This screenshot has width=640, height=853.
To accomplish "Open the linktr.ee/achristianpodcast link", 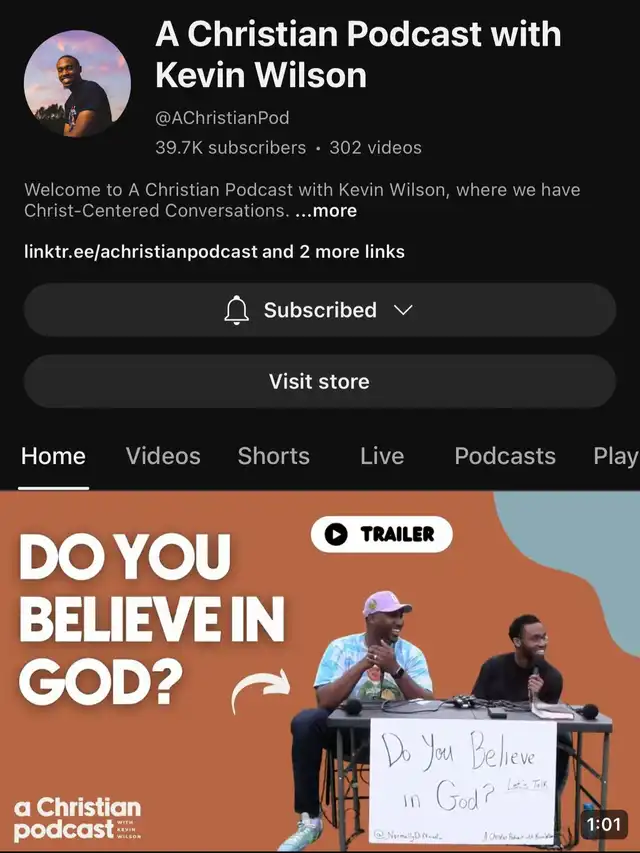I will 140,252.
